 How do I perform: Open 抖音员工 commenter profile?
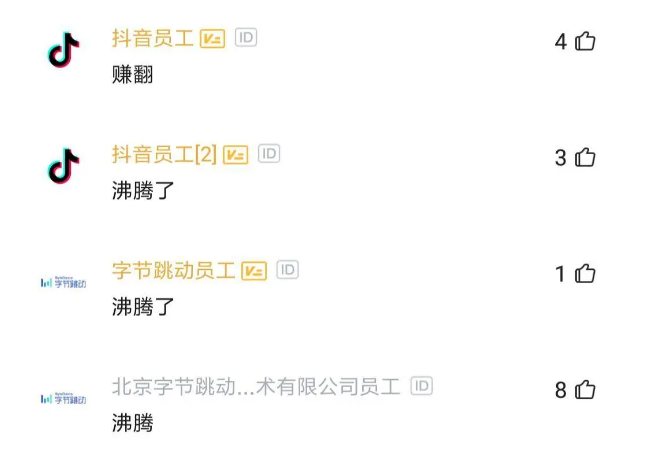pos(153,38)
